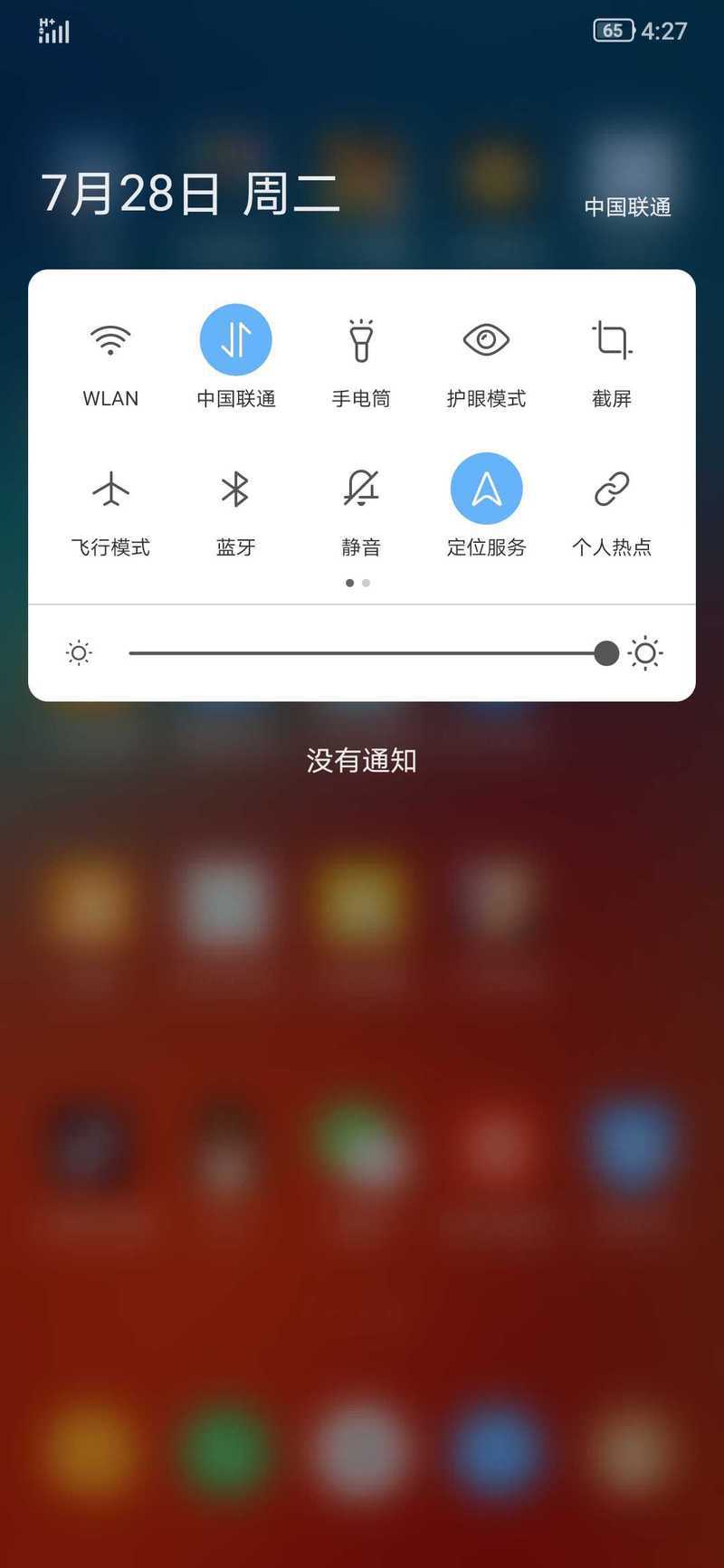Tap the page indicator dots
Viewport: 724px width, 1568px height.
click(x=357, y=583)
